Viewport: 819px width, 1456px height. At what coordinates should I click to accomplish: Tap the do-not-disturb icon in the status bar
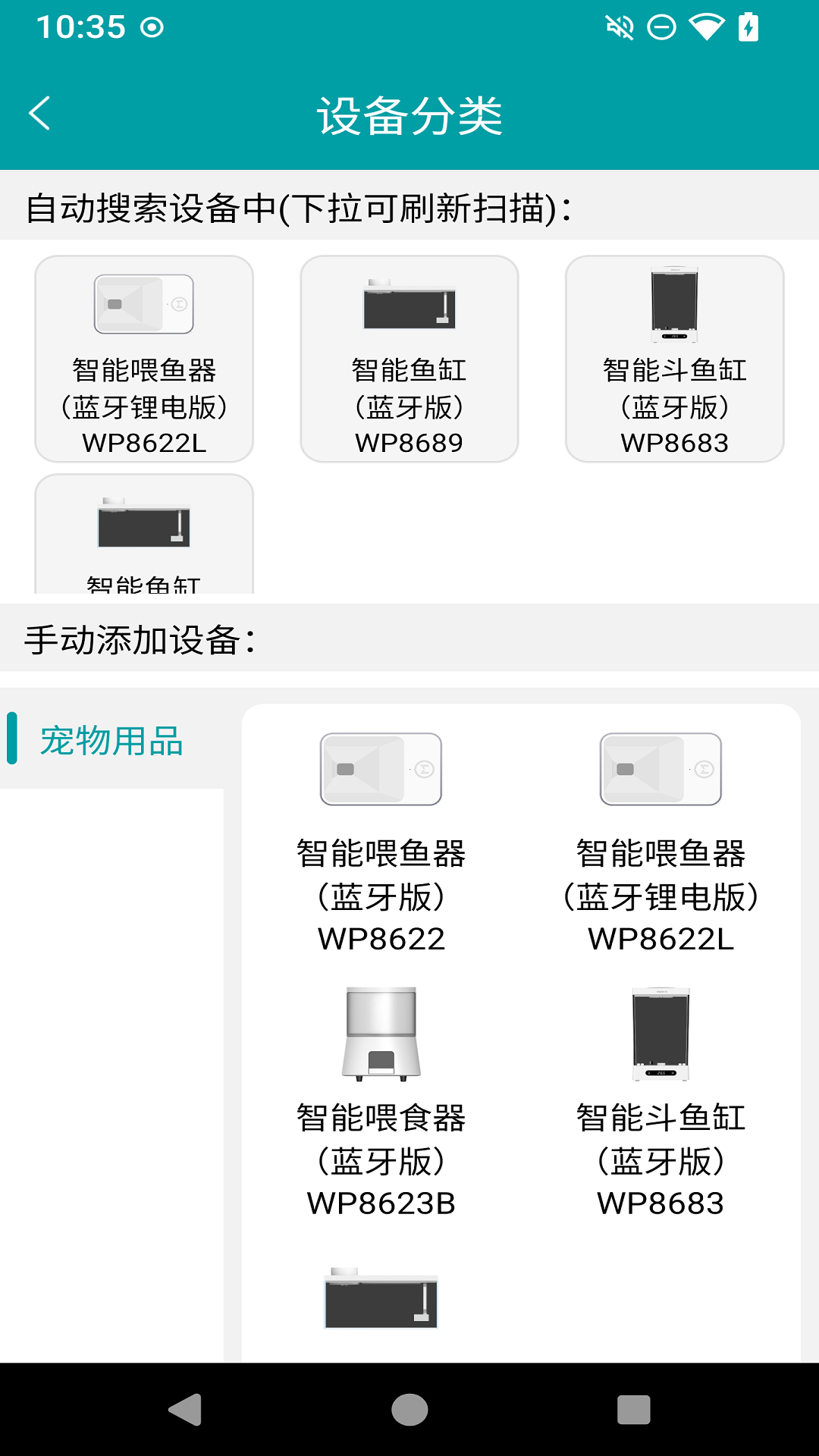pyautogui.click(x=661, y=27)
